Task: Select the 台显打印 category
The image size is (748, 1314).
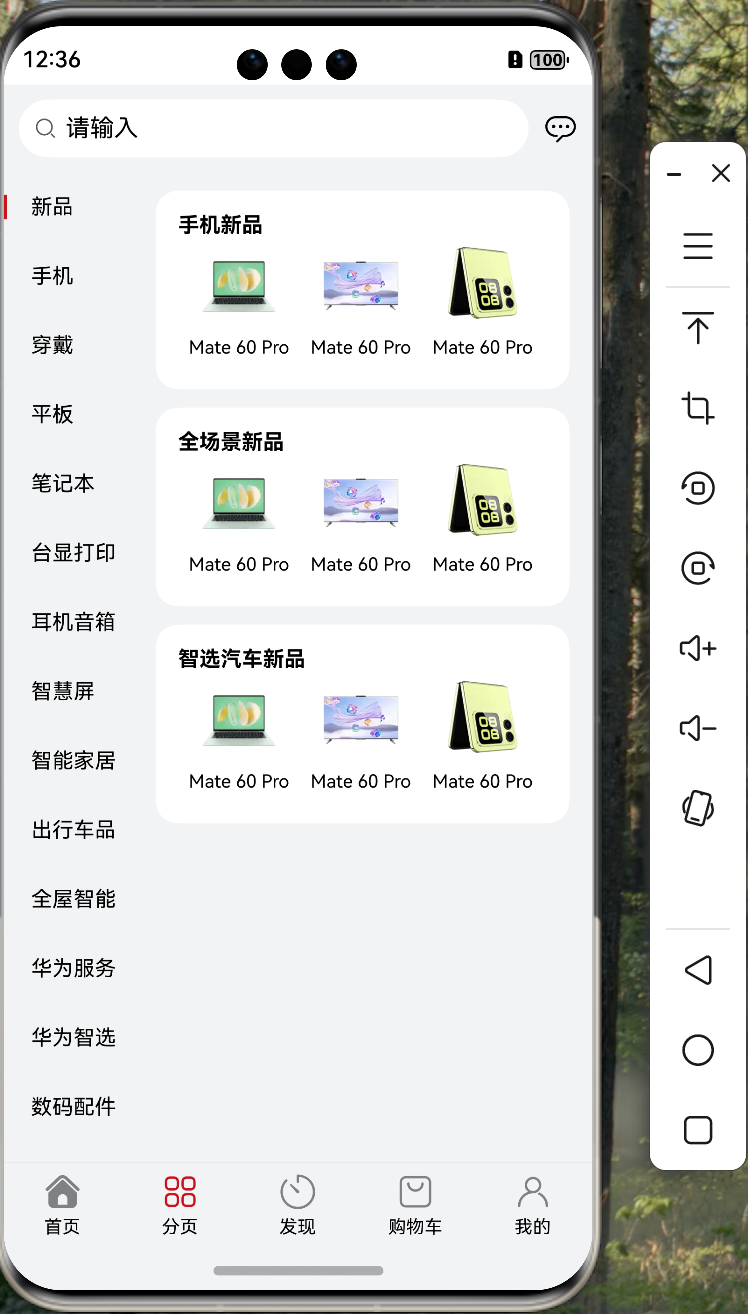Action: pyautogui.click(x=73, y=553)
